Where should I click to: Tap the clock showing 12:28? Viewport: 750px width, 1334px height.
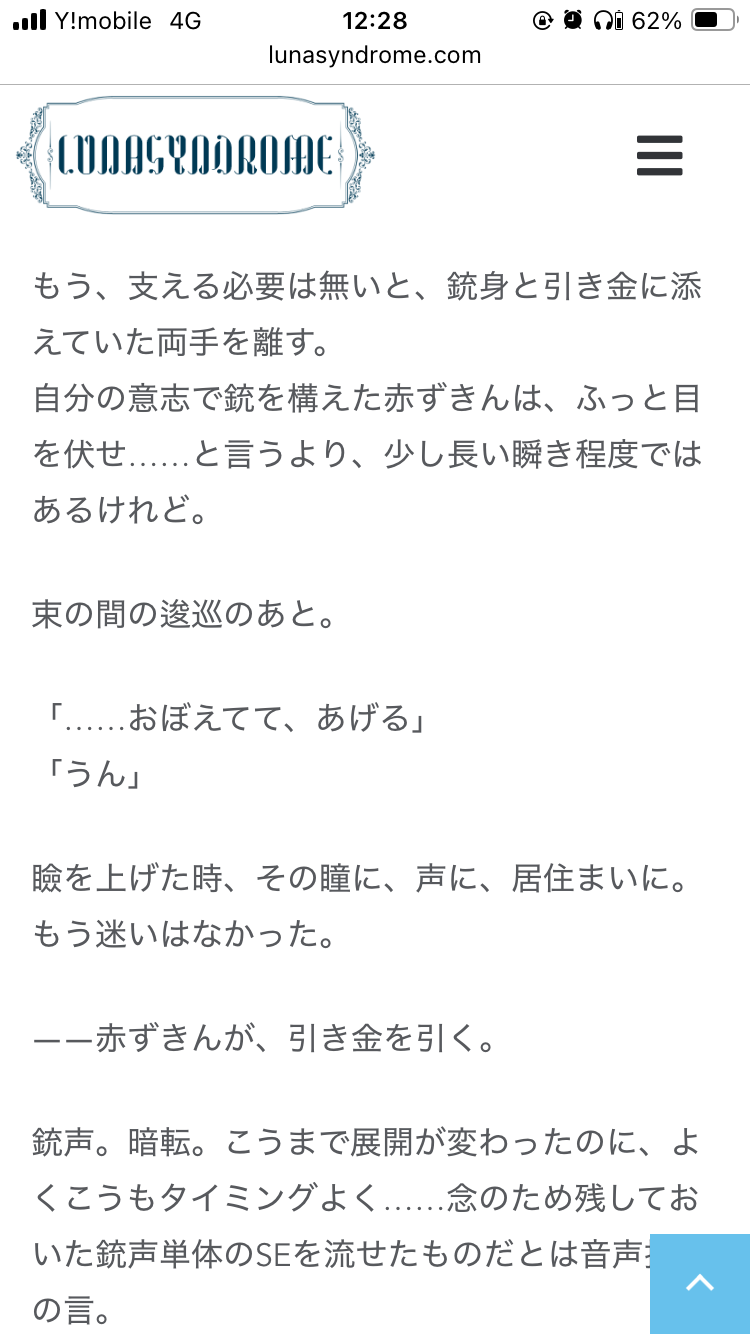point(375,17)
